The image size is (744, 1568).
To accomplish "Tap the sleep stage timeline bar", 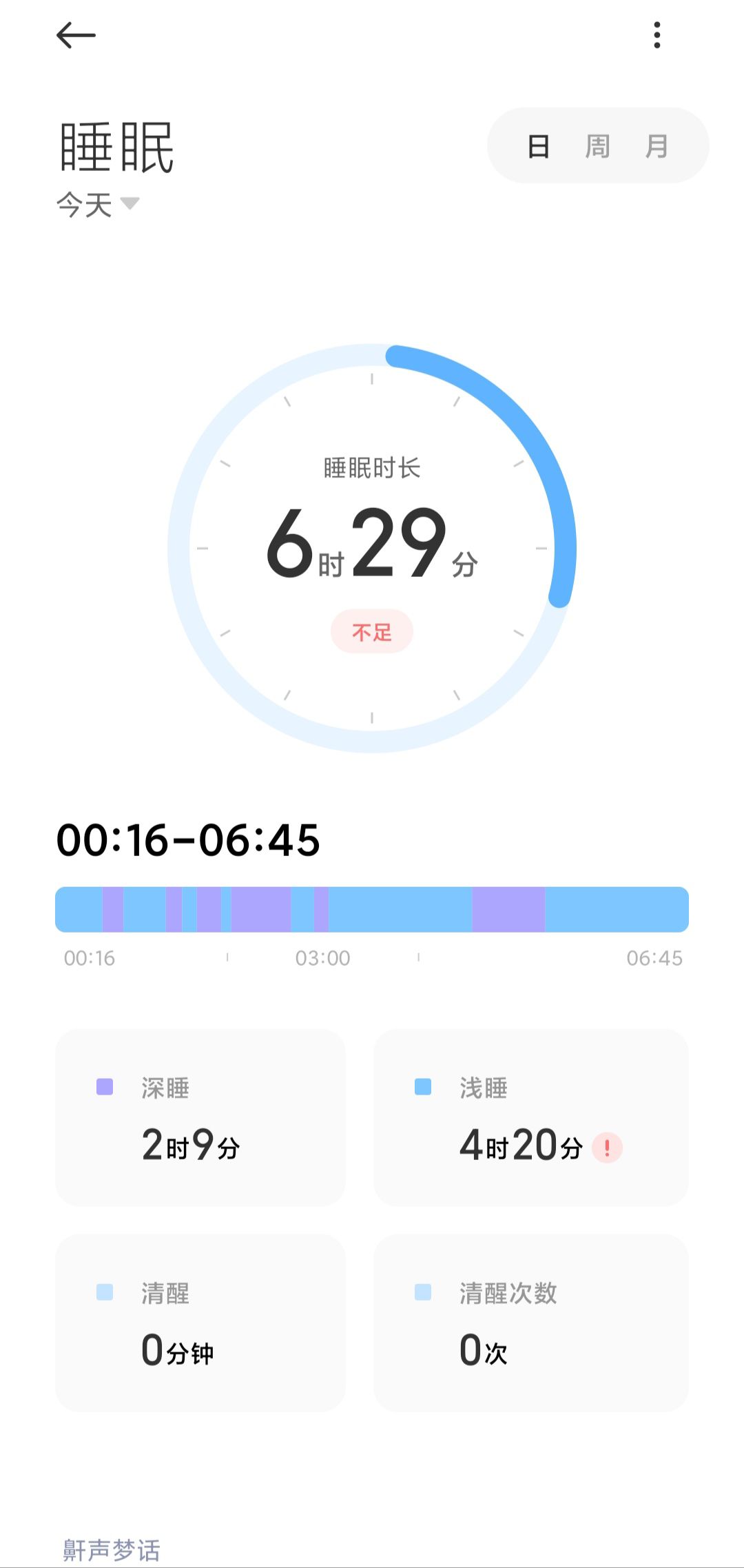I will point(372,909).
